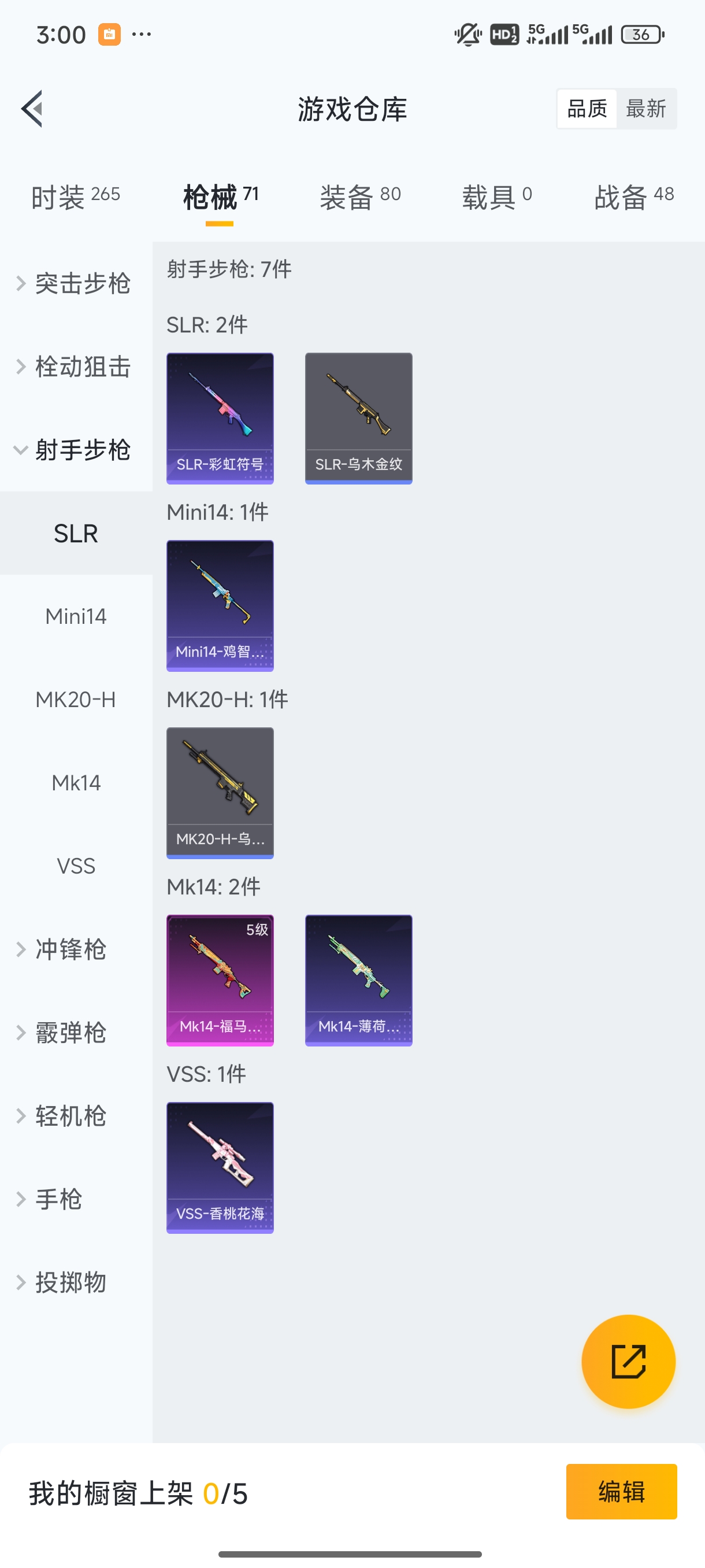The width and height of the screenshot is (705, 1568).
Task: Select the Mk14-薄荷 weapon card
Action: (x=358, y=979)
